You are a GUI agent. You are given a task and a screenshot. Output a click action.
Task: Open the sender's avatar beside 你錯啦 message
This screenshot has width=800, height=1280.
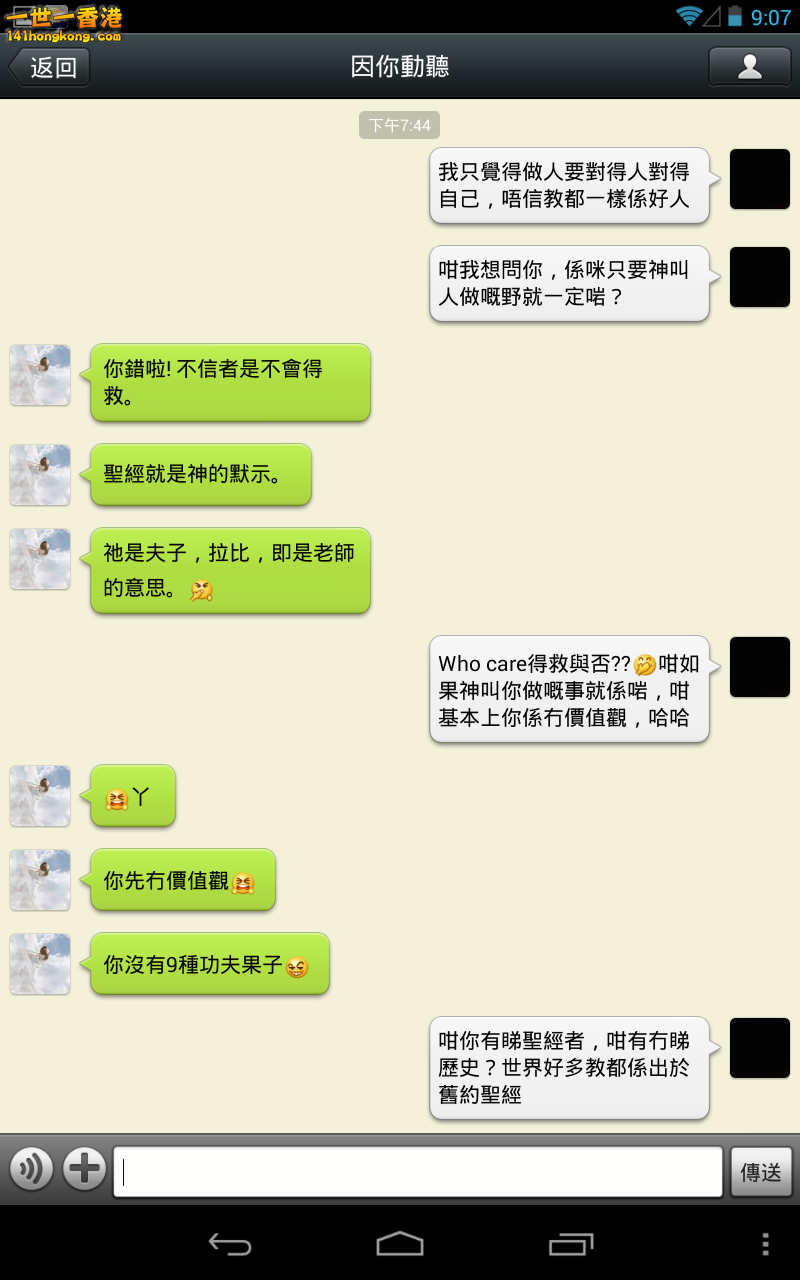[x=40, y=376]
